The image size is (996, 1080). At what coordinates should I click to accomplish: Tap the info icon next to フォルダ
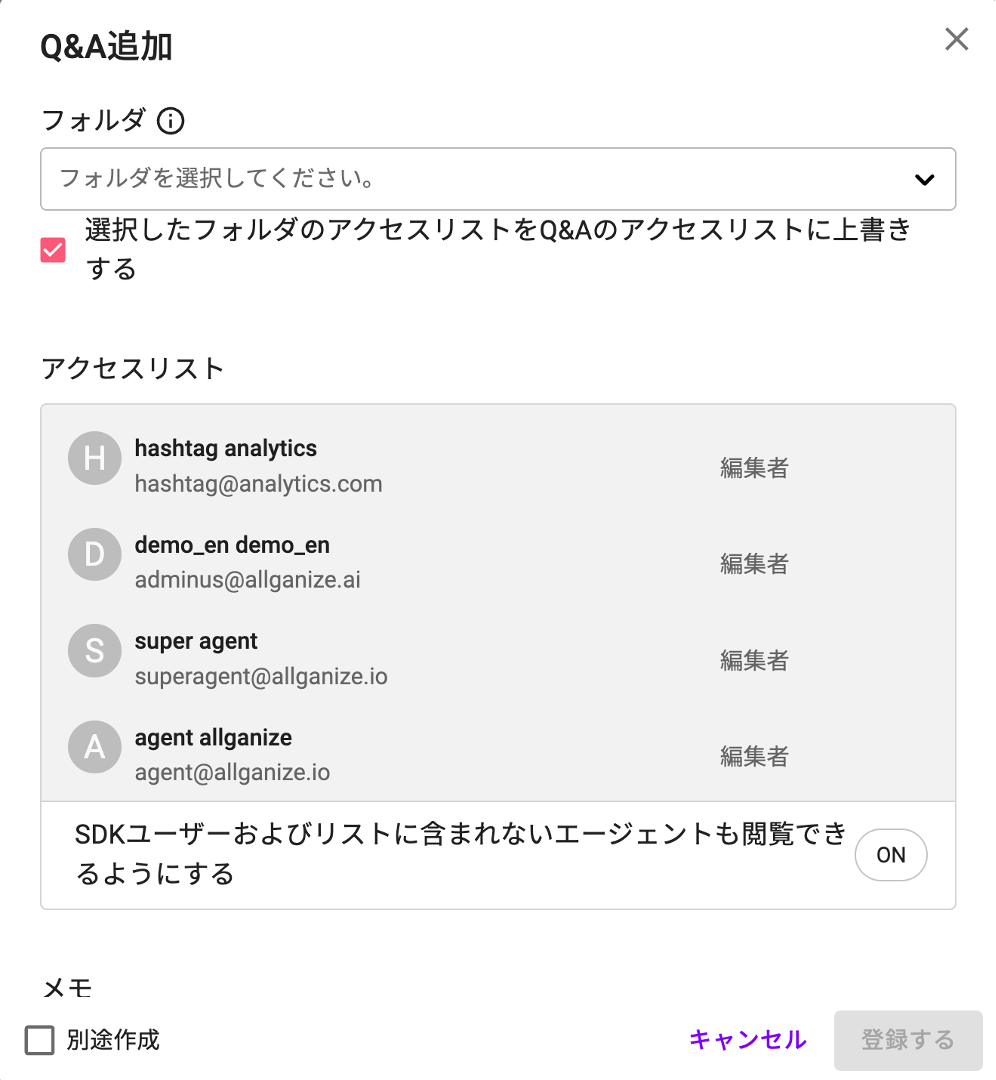click(171, 122)
